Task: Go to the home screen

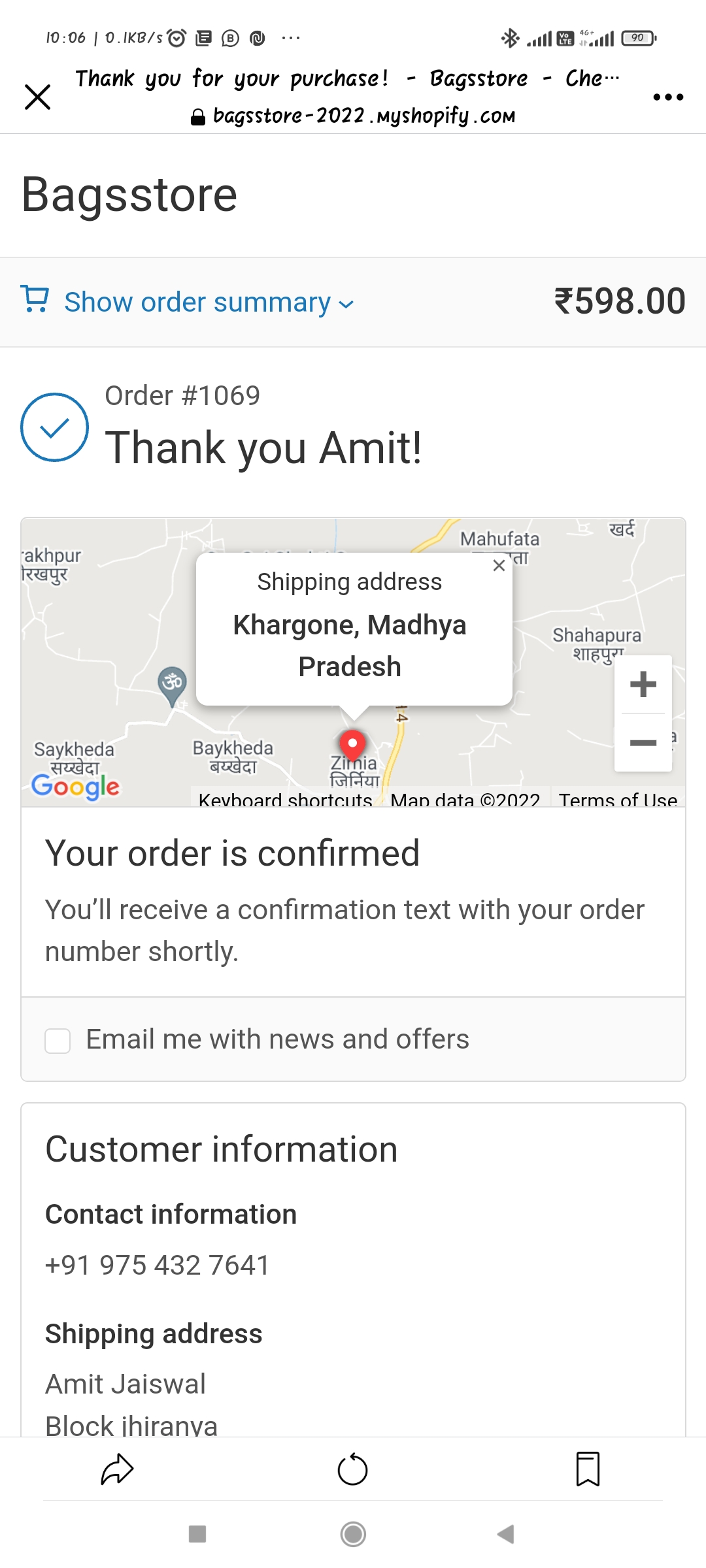Action: [353, 1534]
